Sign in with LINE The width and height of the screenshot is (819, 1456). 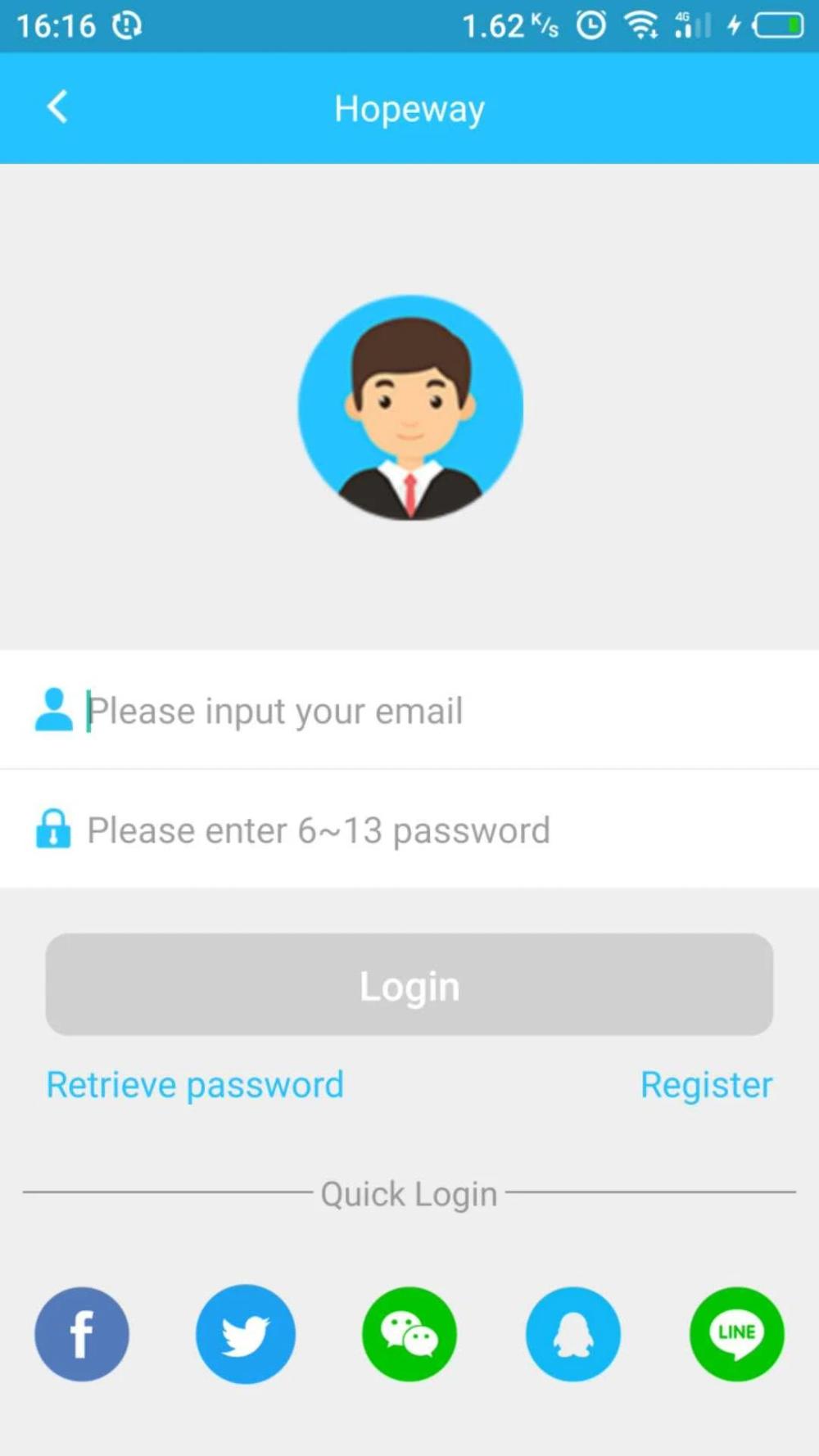click(x=735, y=1334)
